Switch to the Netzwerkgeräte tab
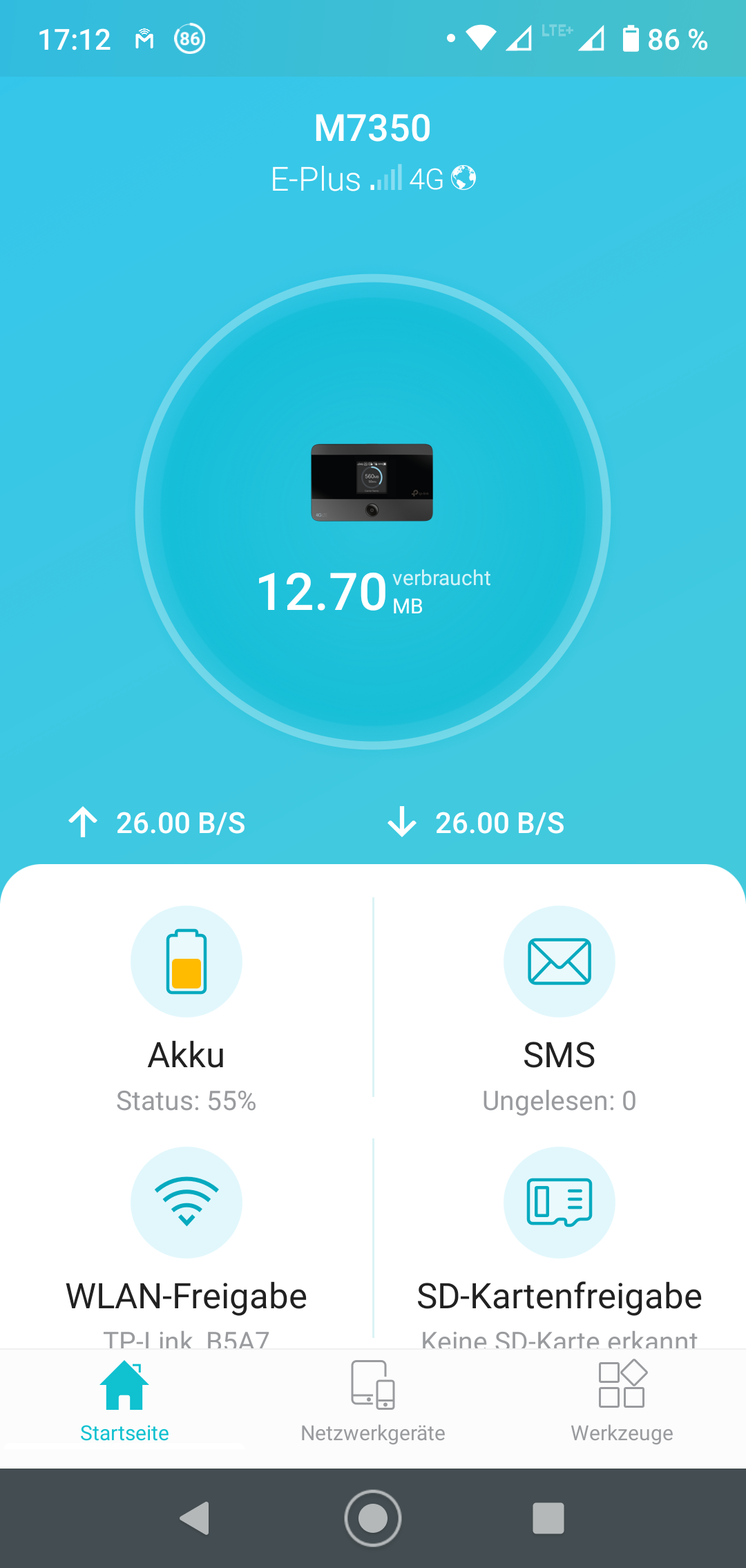Viewport: 746px width, 1568px height. (373, 1402)
